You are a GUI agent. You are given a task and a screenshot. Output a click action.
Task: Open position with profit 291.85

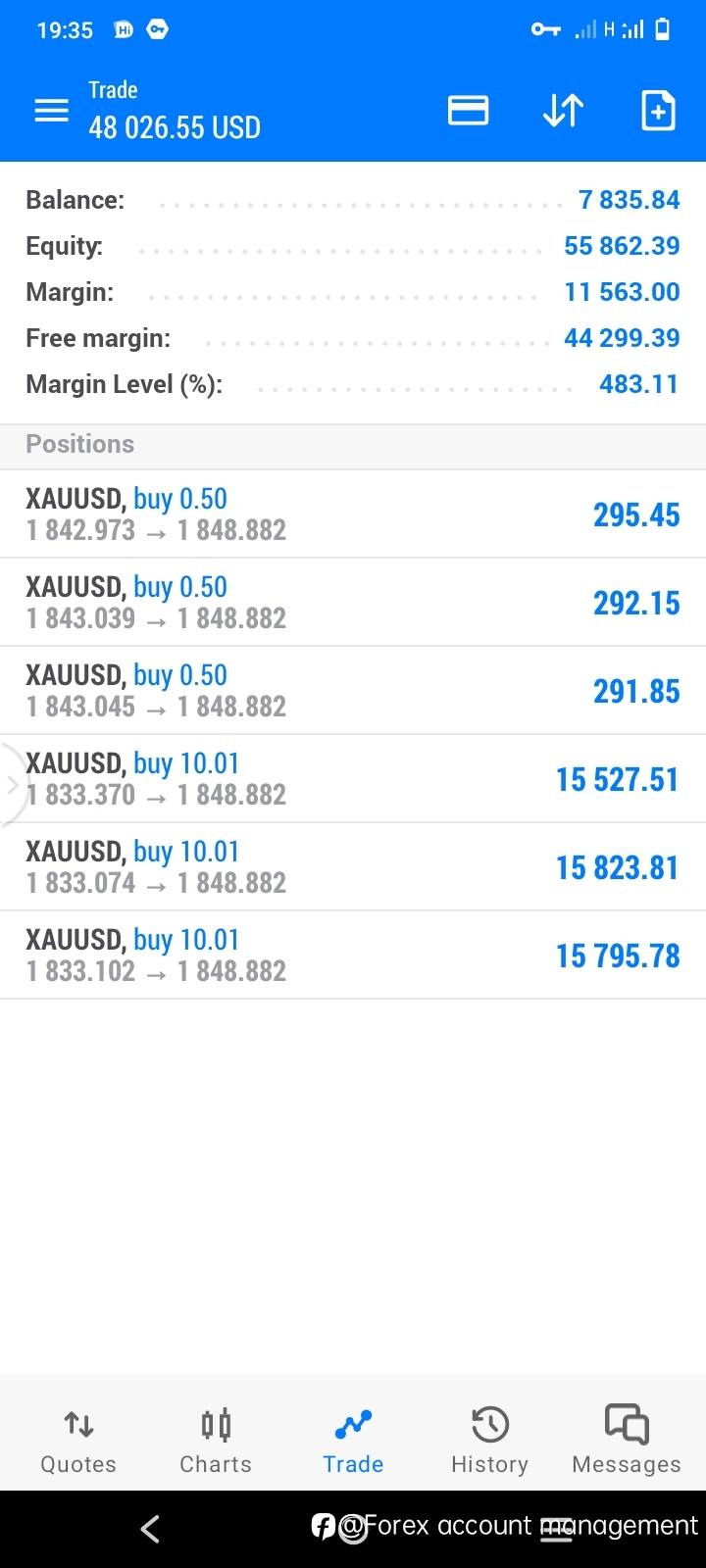(x=353, y=691)
